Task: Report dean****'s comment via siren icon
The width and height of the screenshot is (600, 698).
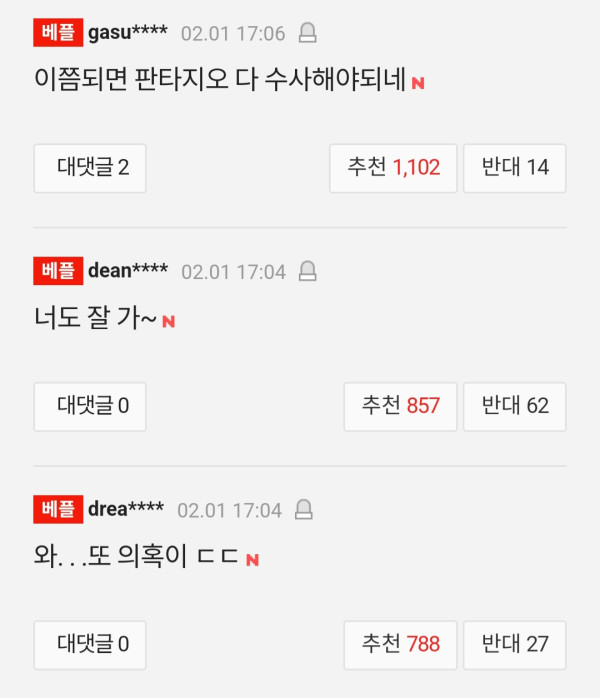Action: pyautogui.click(x=308, y=271)
